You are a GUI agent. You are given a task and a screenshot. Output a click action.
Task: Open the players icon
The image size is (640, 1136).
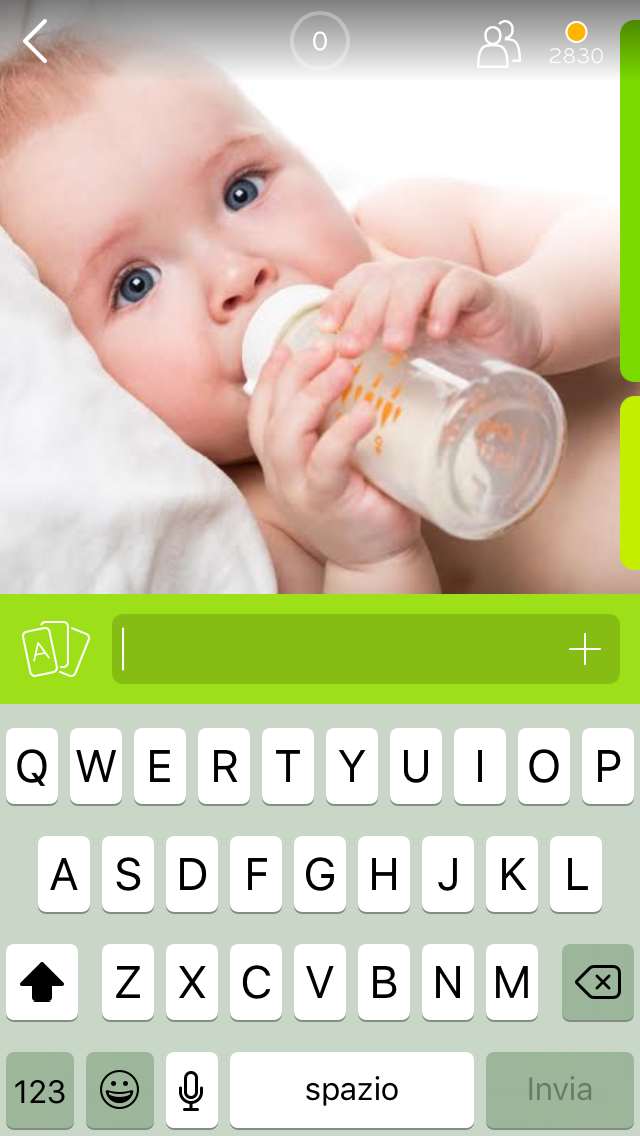pos(498,44)
